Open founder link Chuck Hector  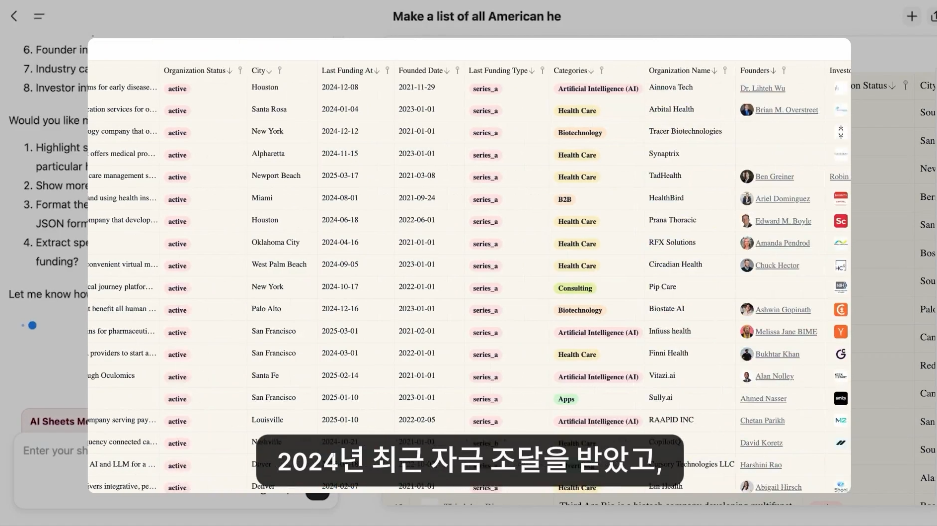[777, 266]
